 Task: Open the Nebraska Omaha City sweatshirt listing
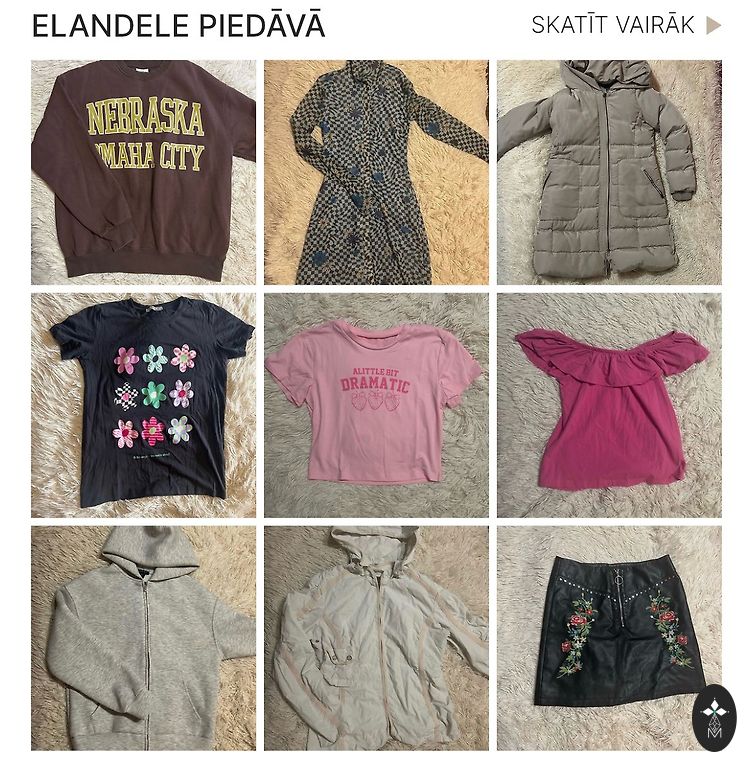click(143, 172)
